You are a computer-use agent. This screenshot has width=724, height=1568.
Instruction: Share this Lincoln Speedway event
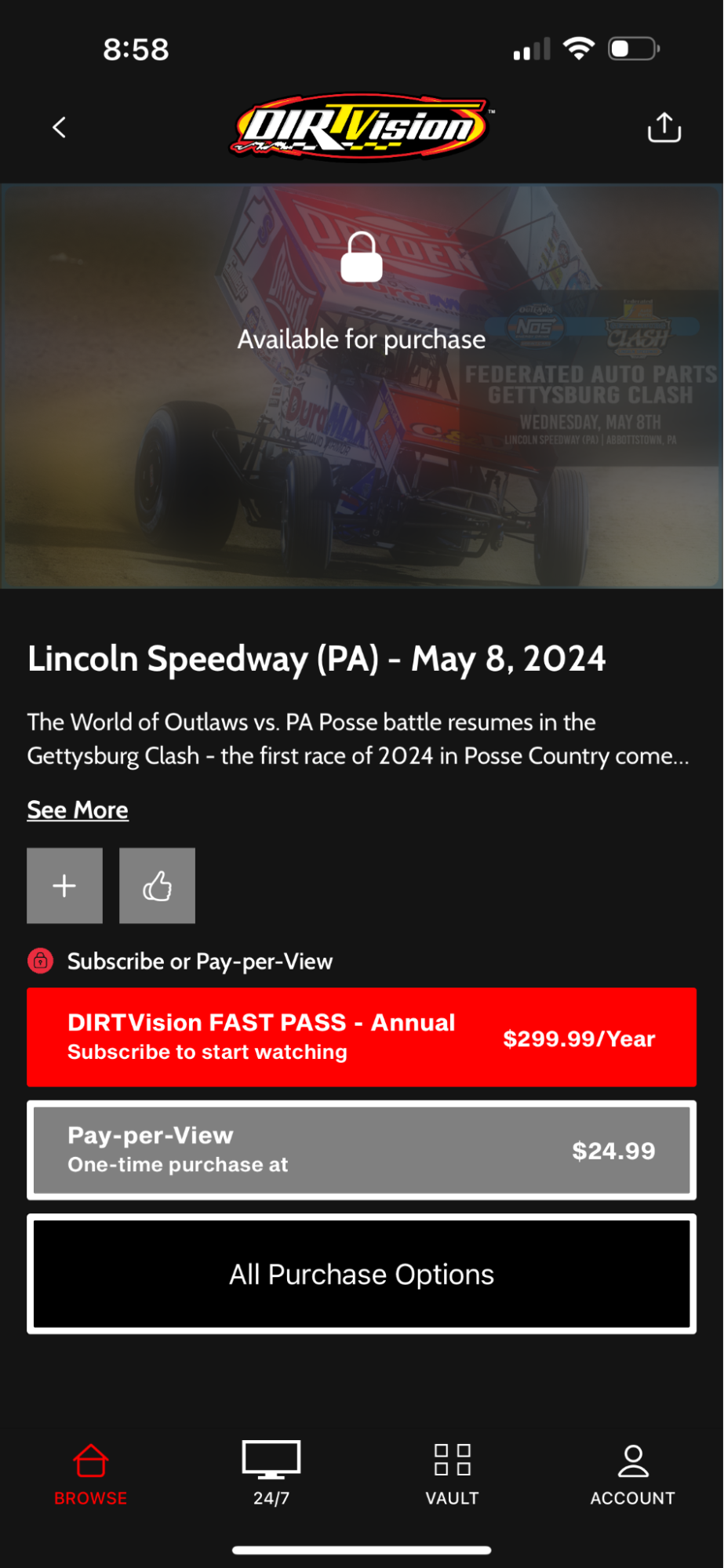[664, 127]
